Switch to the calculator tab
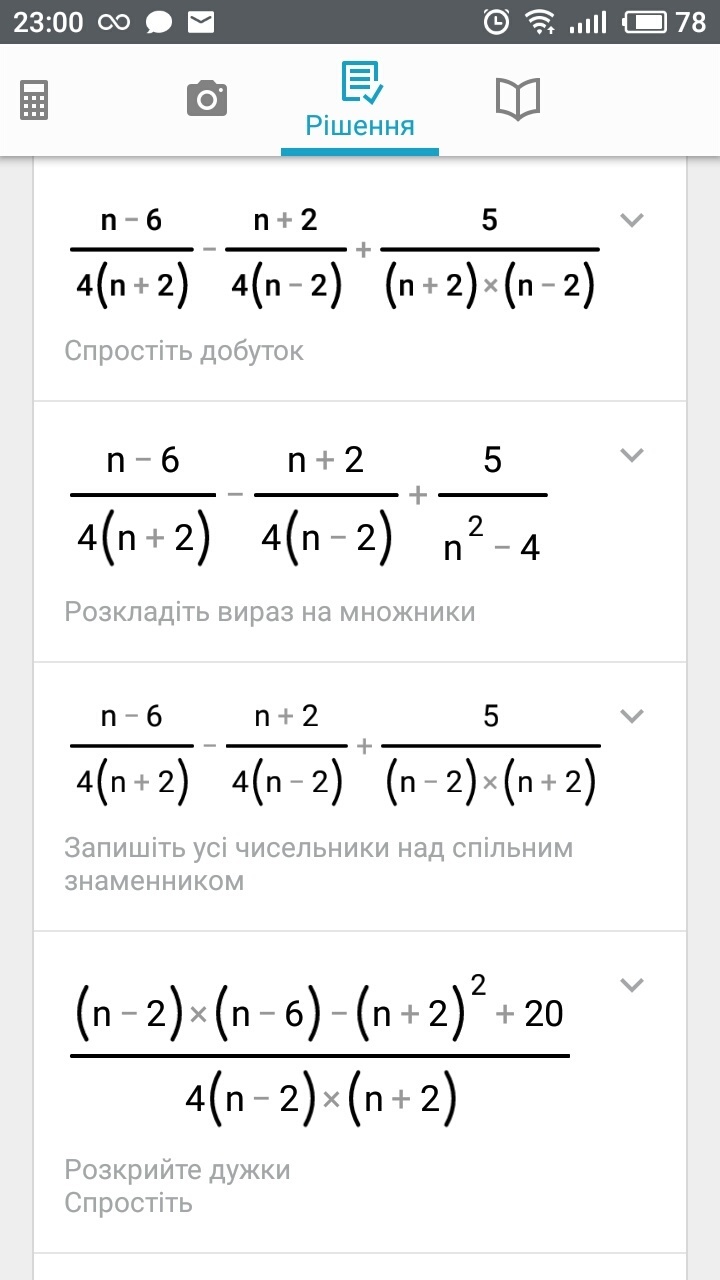The width and height of the screenshot is (720, 1280). coord(34,99)
